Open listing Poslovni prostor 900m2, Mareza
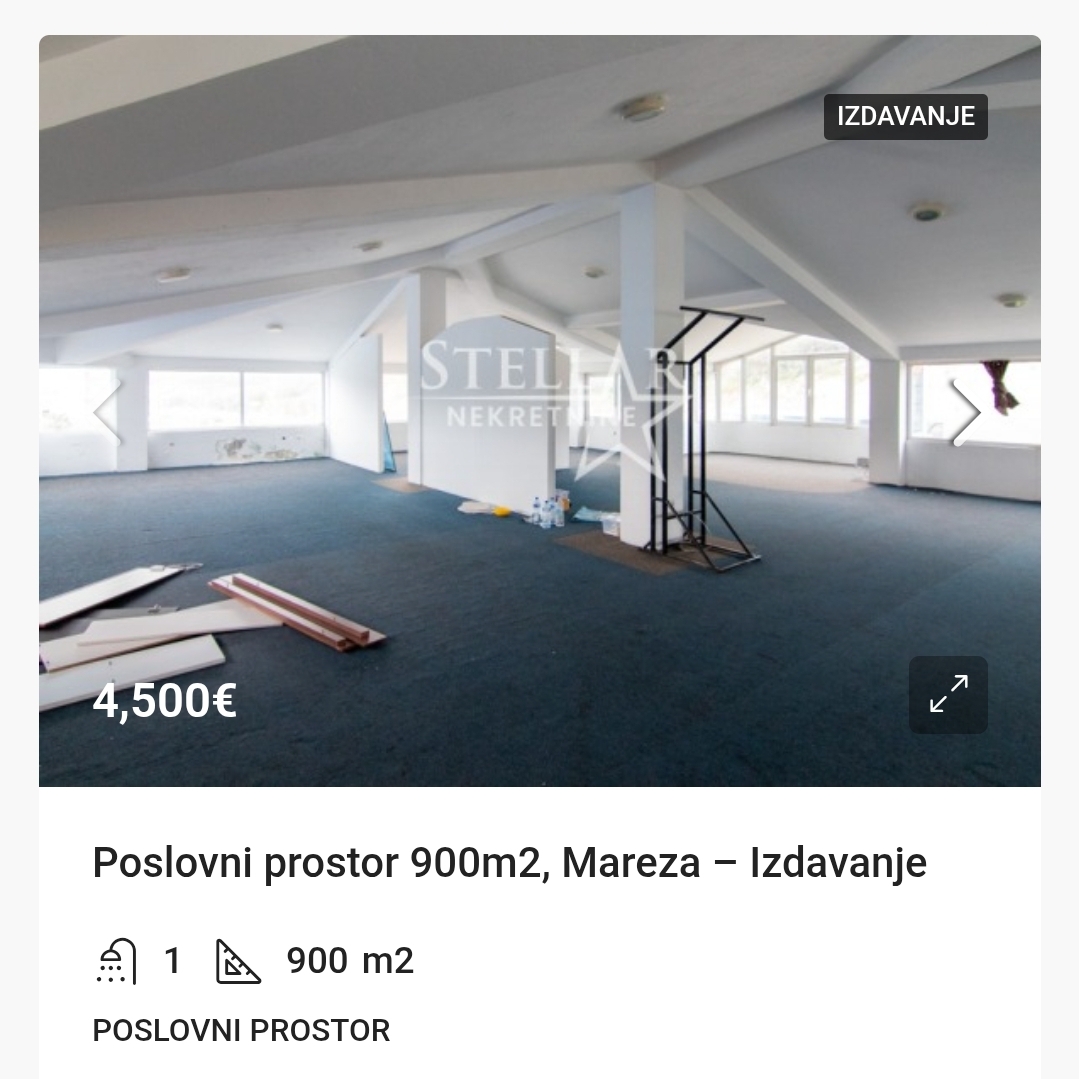1079x1079 pixels. (x=509, y=862)
